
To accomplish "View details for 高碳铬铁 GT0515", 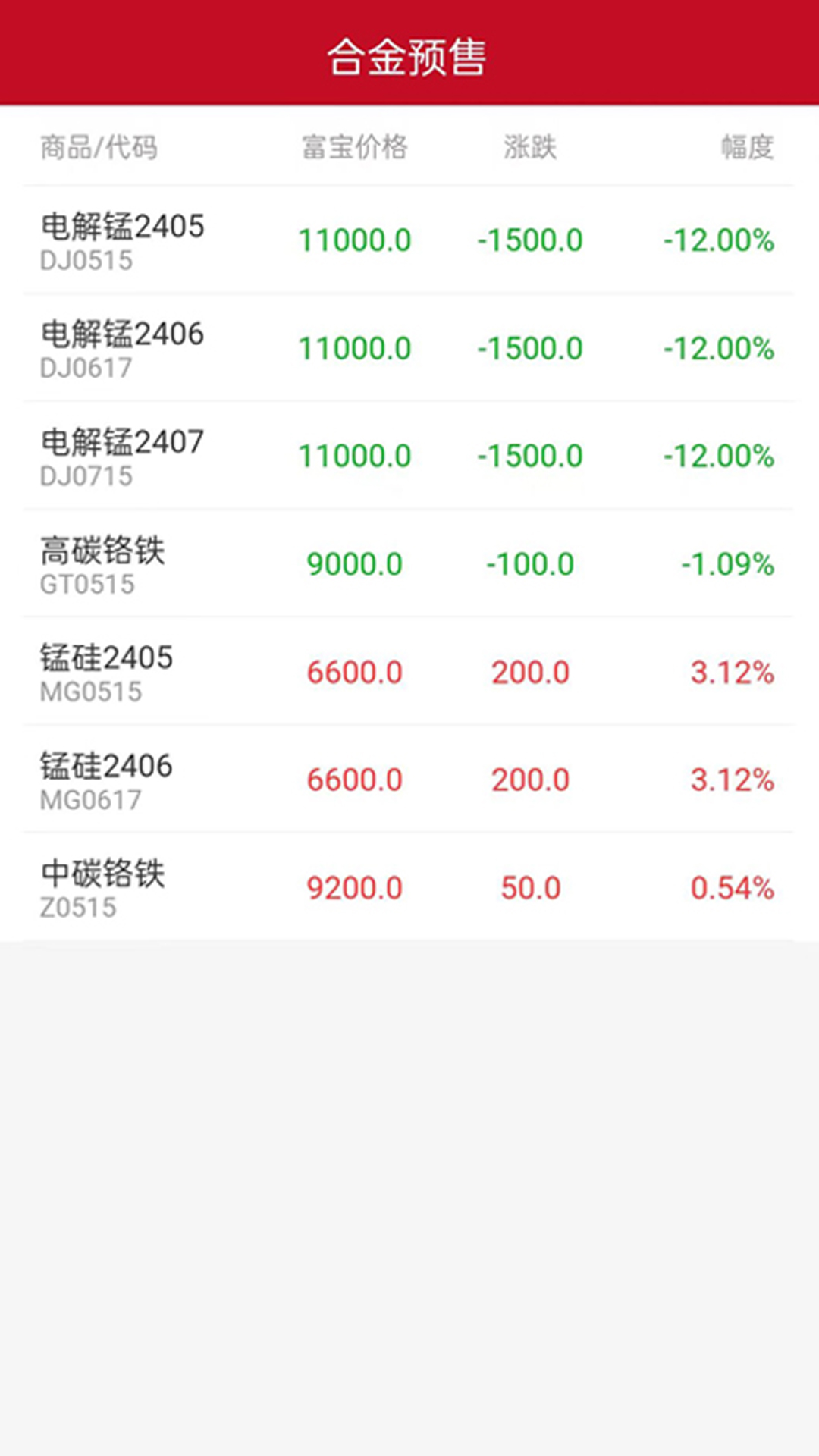I will click(409, 563).
